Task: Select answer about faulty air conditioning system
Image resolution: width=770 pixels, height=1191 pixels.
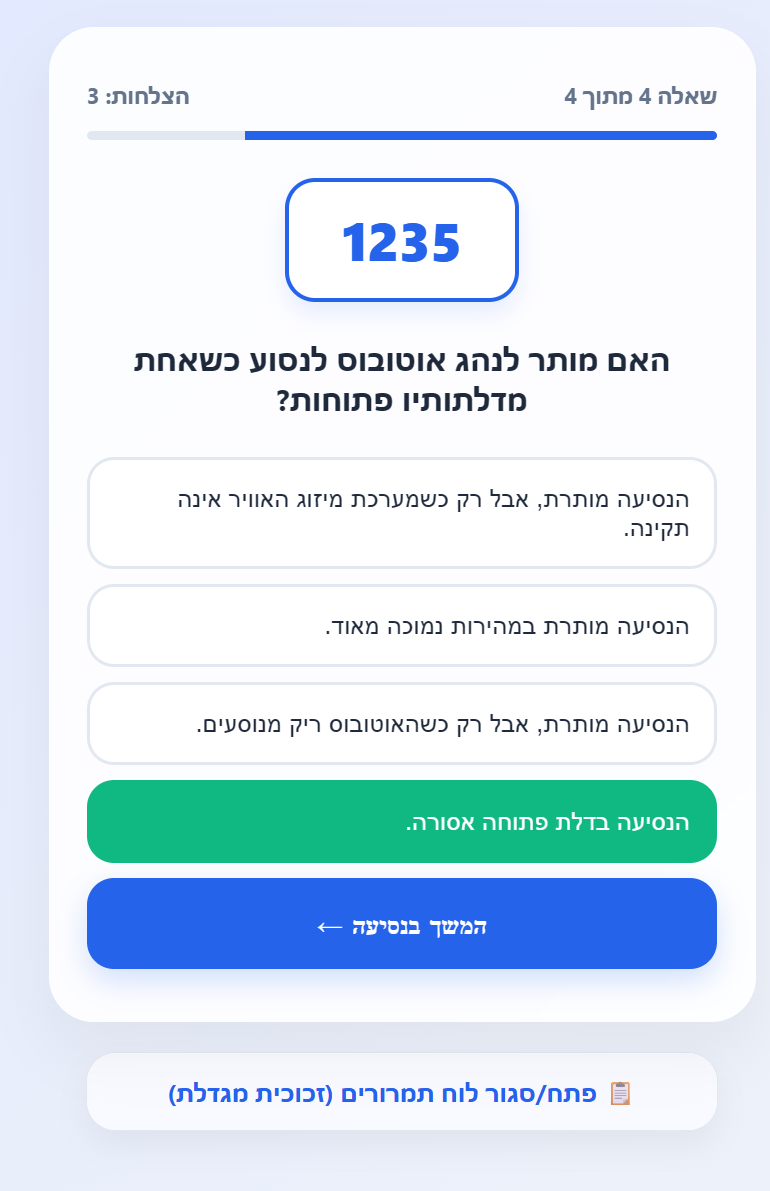Action: tap(401, 513)
